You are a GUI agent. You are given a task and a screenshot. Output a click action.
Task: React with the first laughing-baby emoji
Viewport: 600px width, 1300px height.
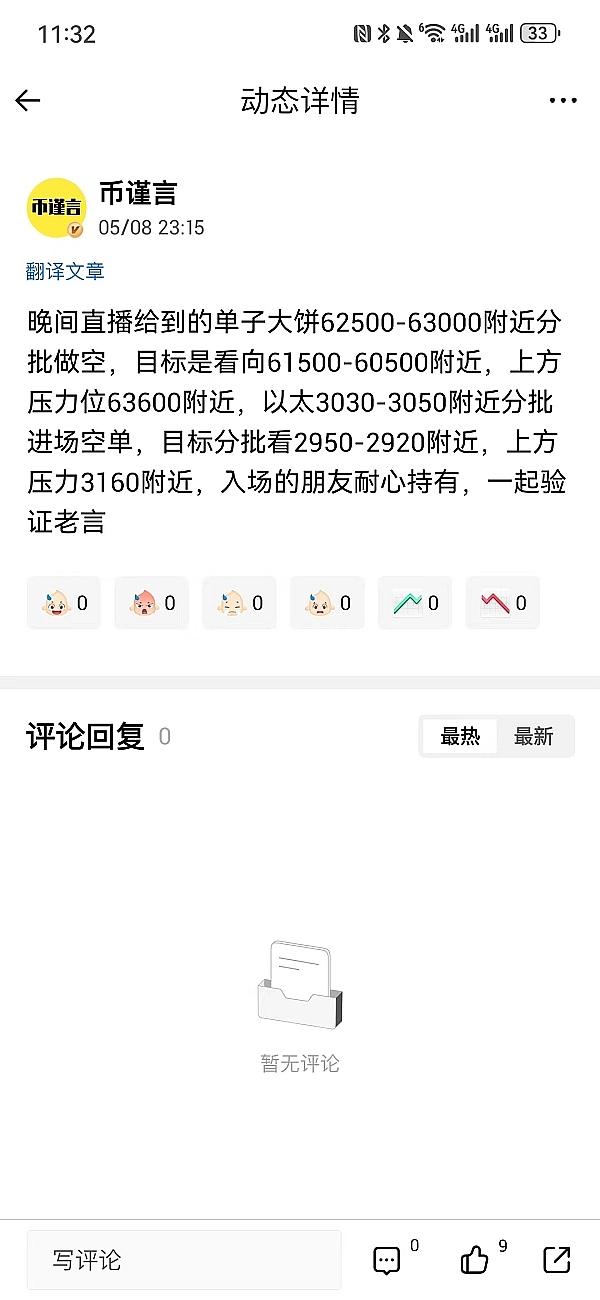pos(64,603)
